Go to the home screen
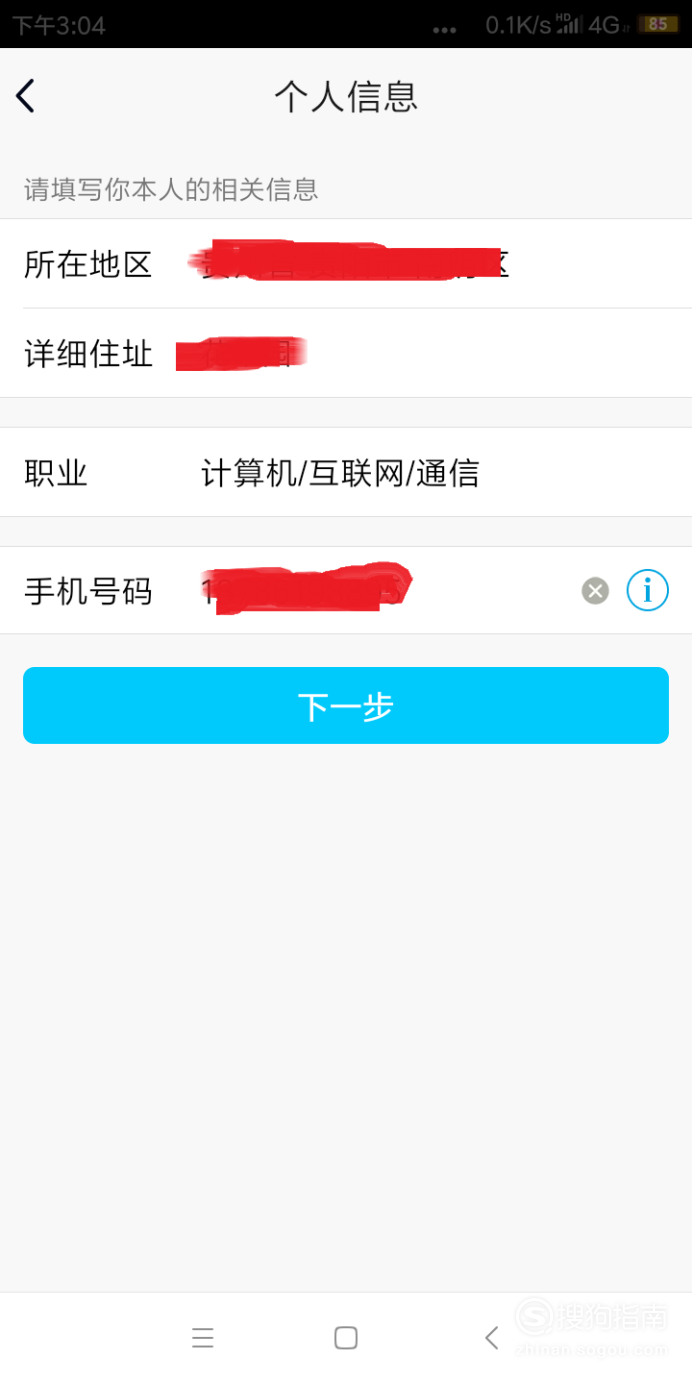692x1384 pixels. (346, 1338)
